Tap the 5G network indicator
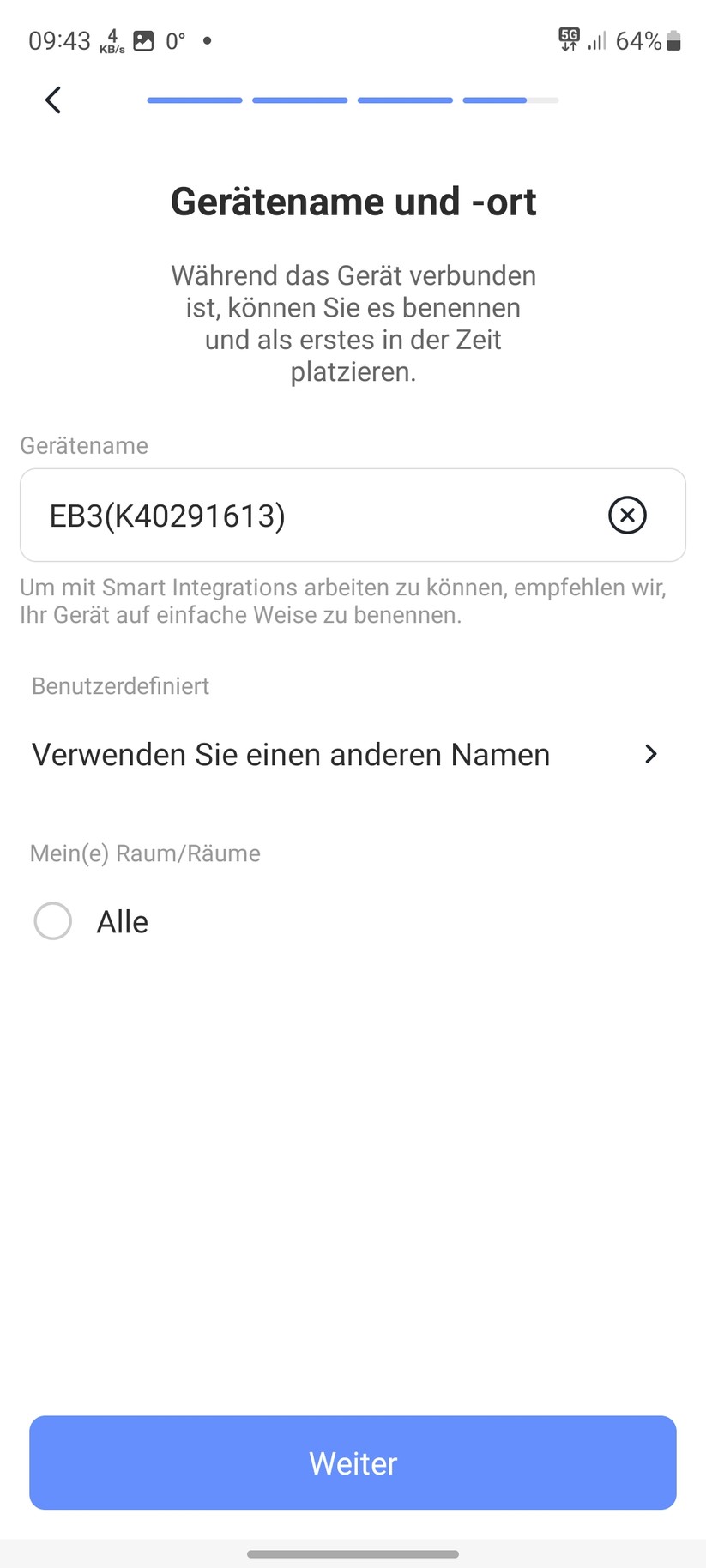This screenshot has width=706, height=1568. [569, 39]
